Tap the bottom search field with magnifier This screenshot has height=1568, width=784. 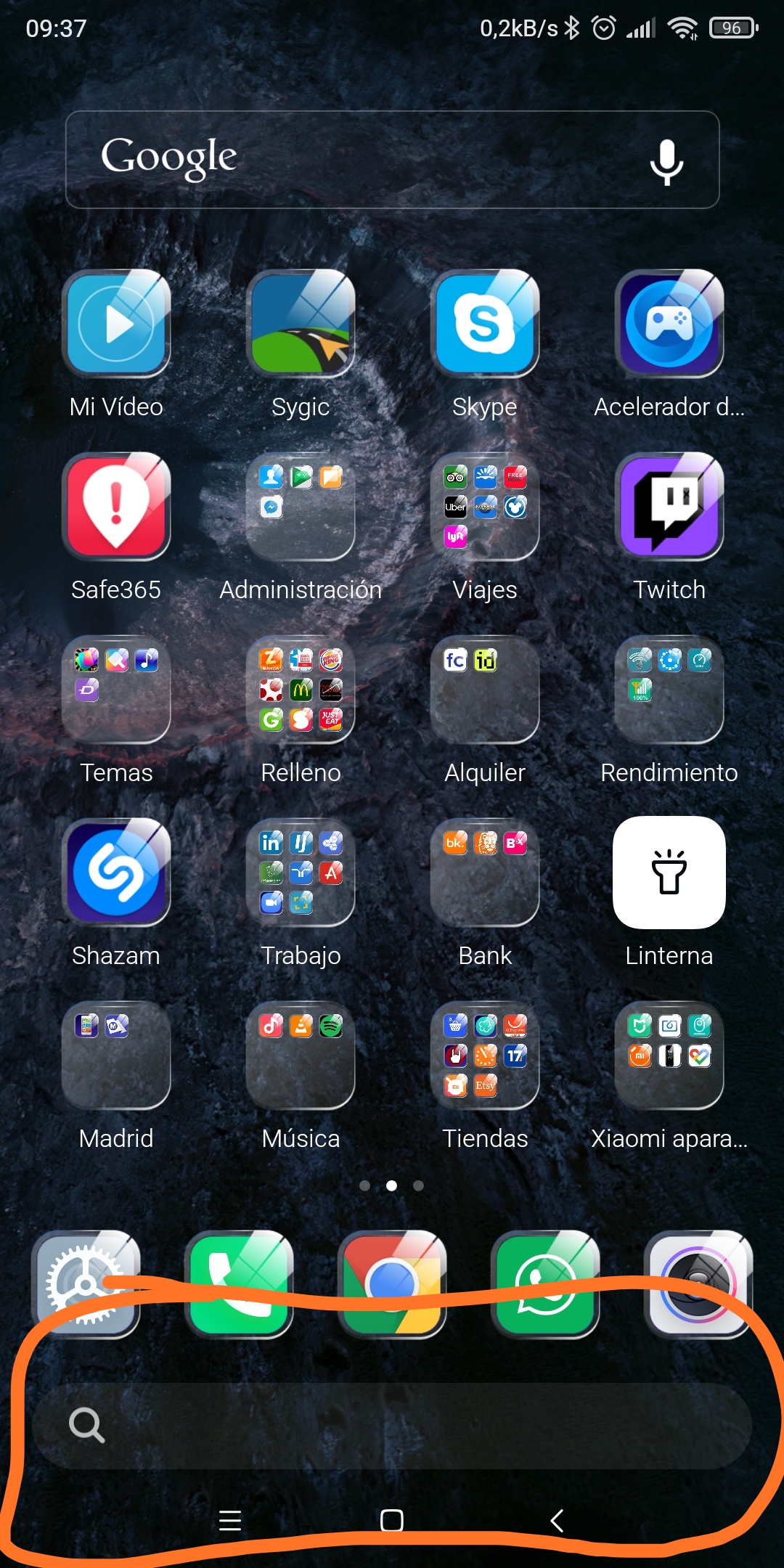392,1426
